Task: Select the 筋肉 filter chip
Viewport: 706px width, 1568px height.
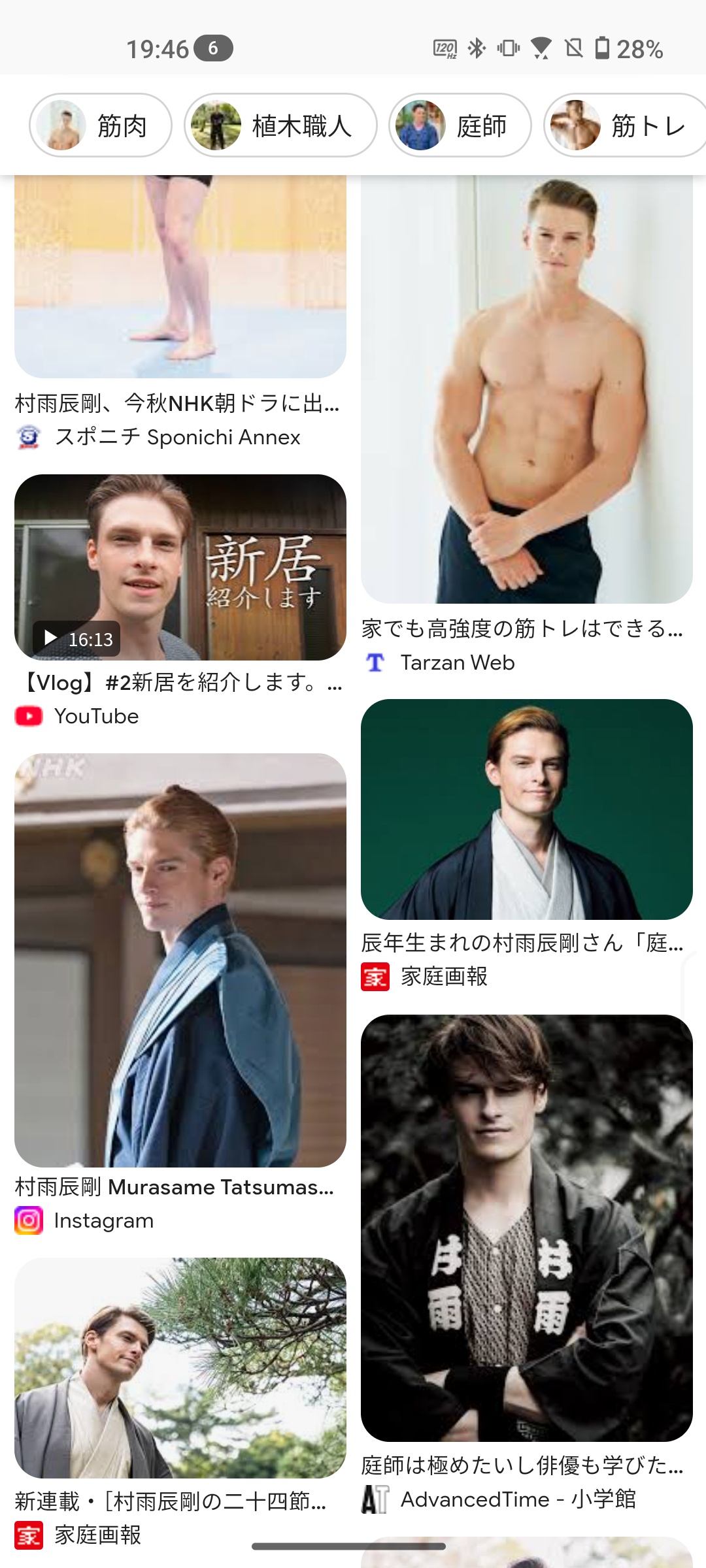Action: click(x=101, y=125)
